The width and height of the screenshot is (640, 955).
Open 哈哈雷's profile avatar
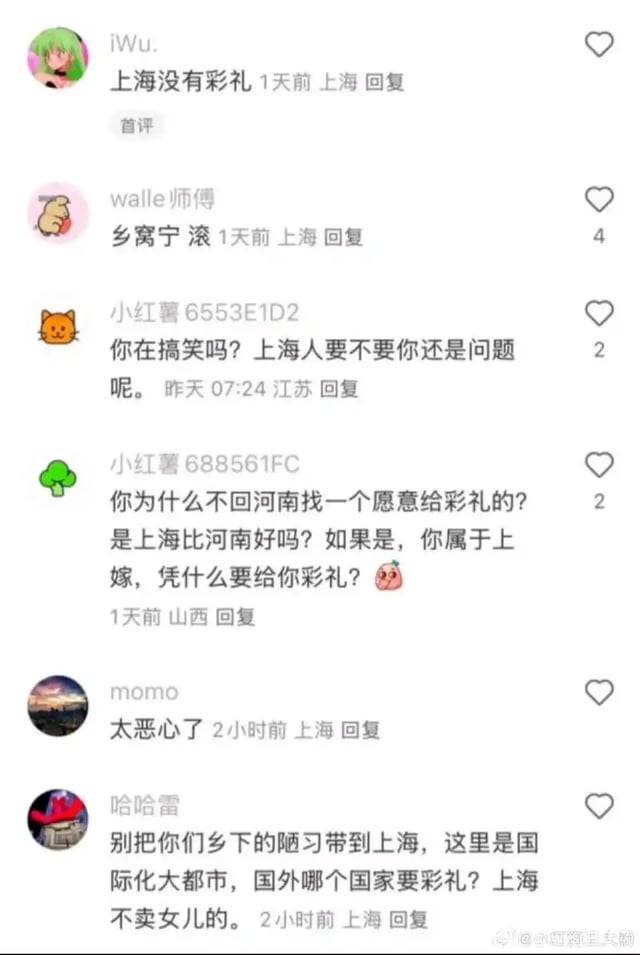[x=57, y=820]
